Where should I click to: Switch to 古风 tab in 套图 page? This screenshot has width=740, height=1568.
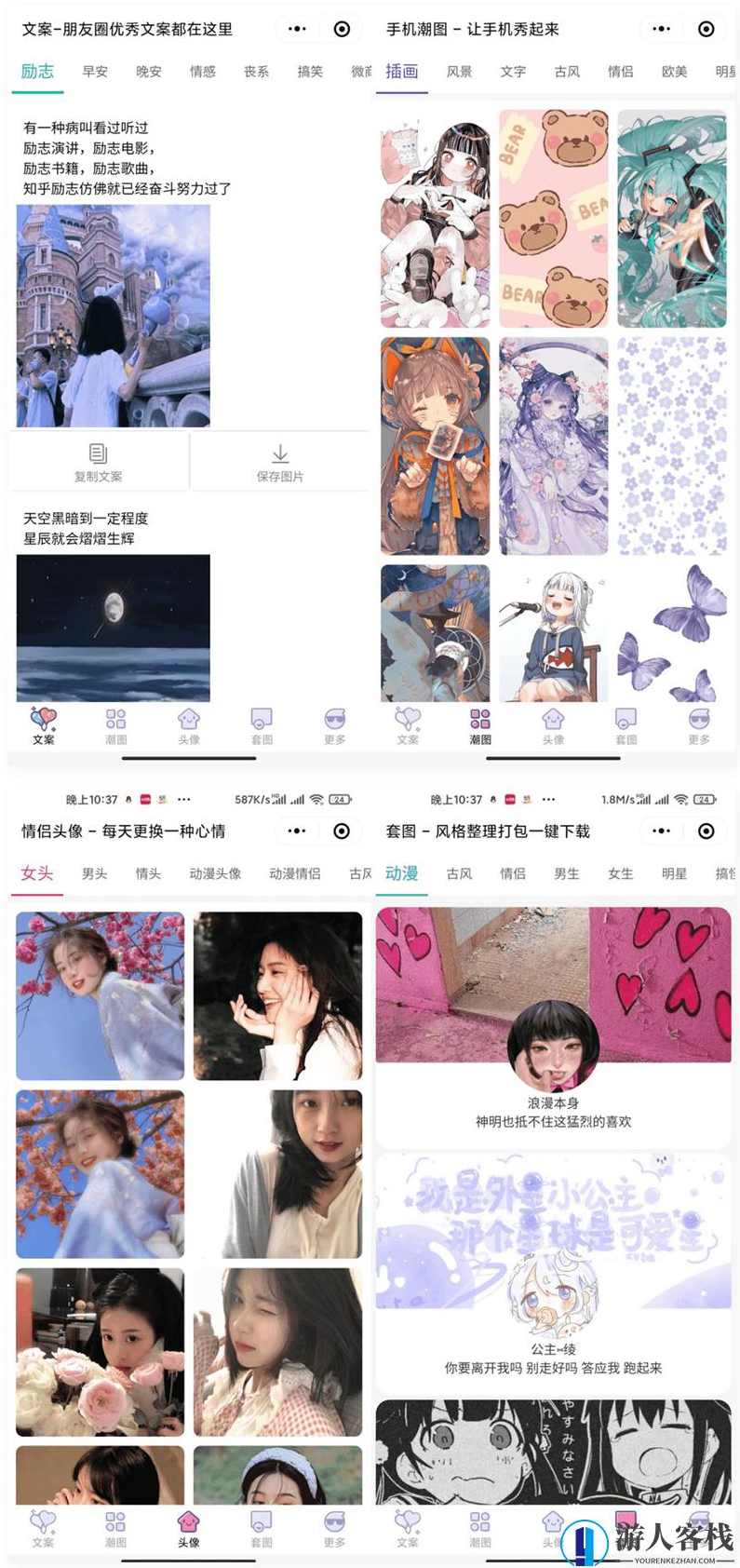click(x=458, y=873)
